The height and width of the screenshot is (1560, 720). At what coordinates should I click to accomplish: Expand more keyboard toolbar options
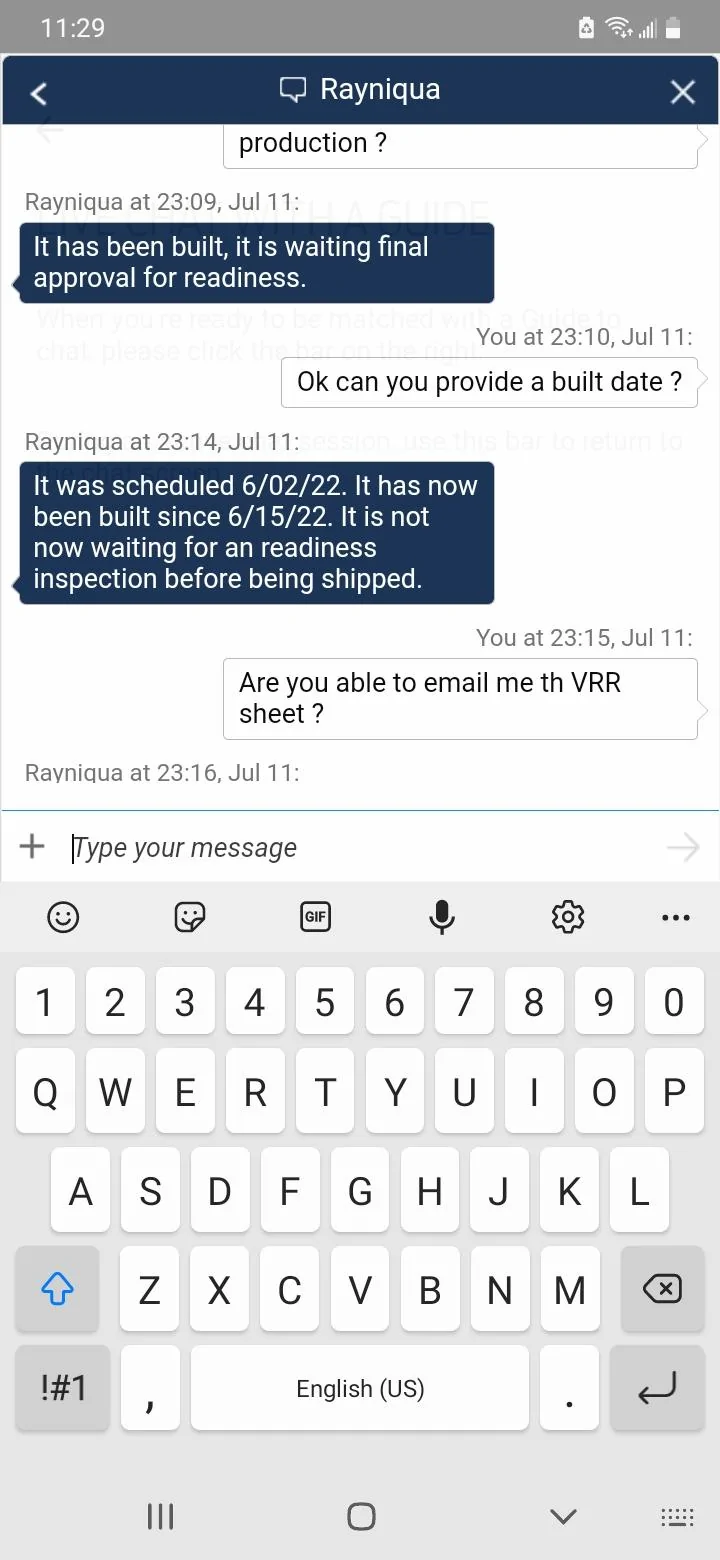(676, 917)
